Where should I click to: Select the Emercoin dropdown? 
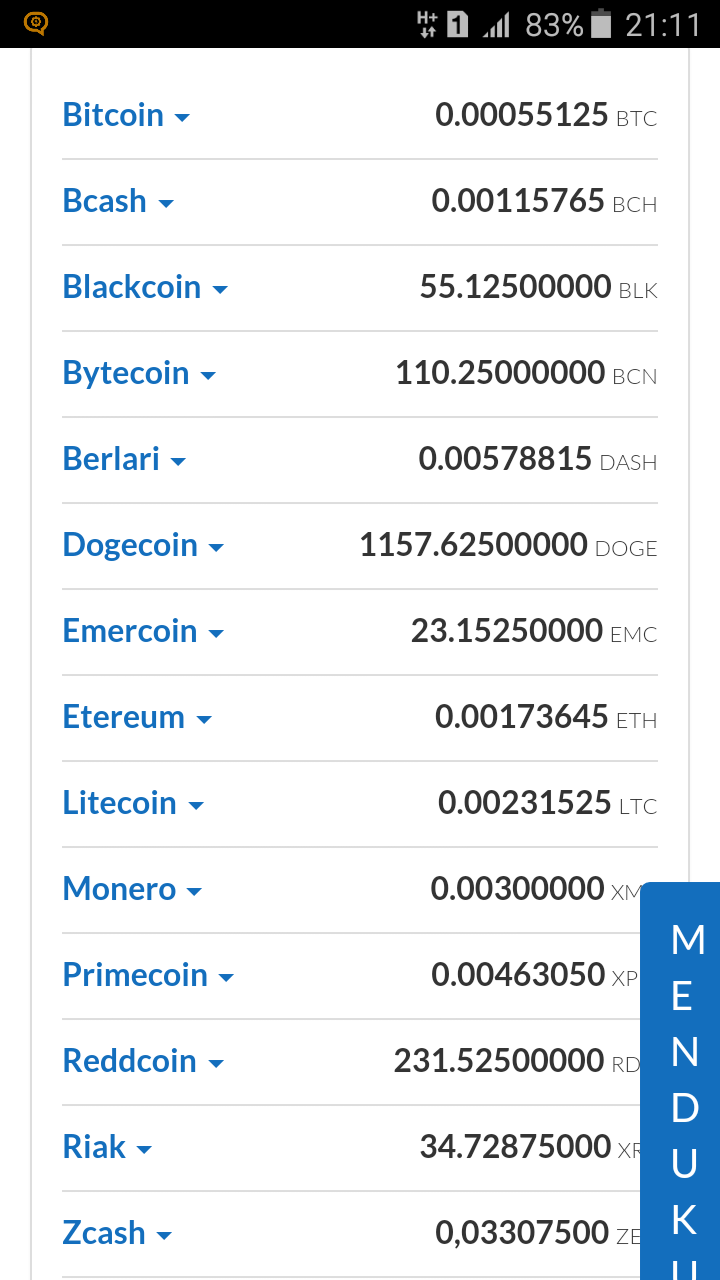pyautogui.click(x=143, y=631)
